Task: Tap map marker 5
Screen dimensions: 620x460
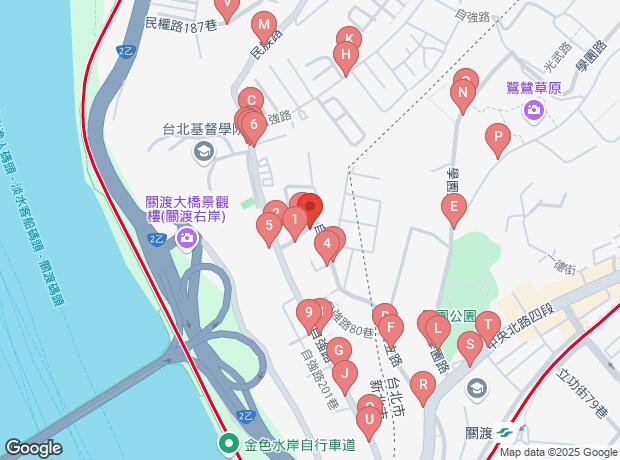Action: (x=268, y=226)
